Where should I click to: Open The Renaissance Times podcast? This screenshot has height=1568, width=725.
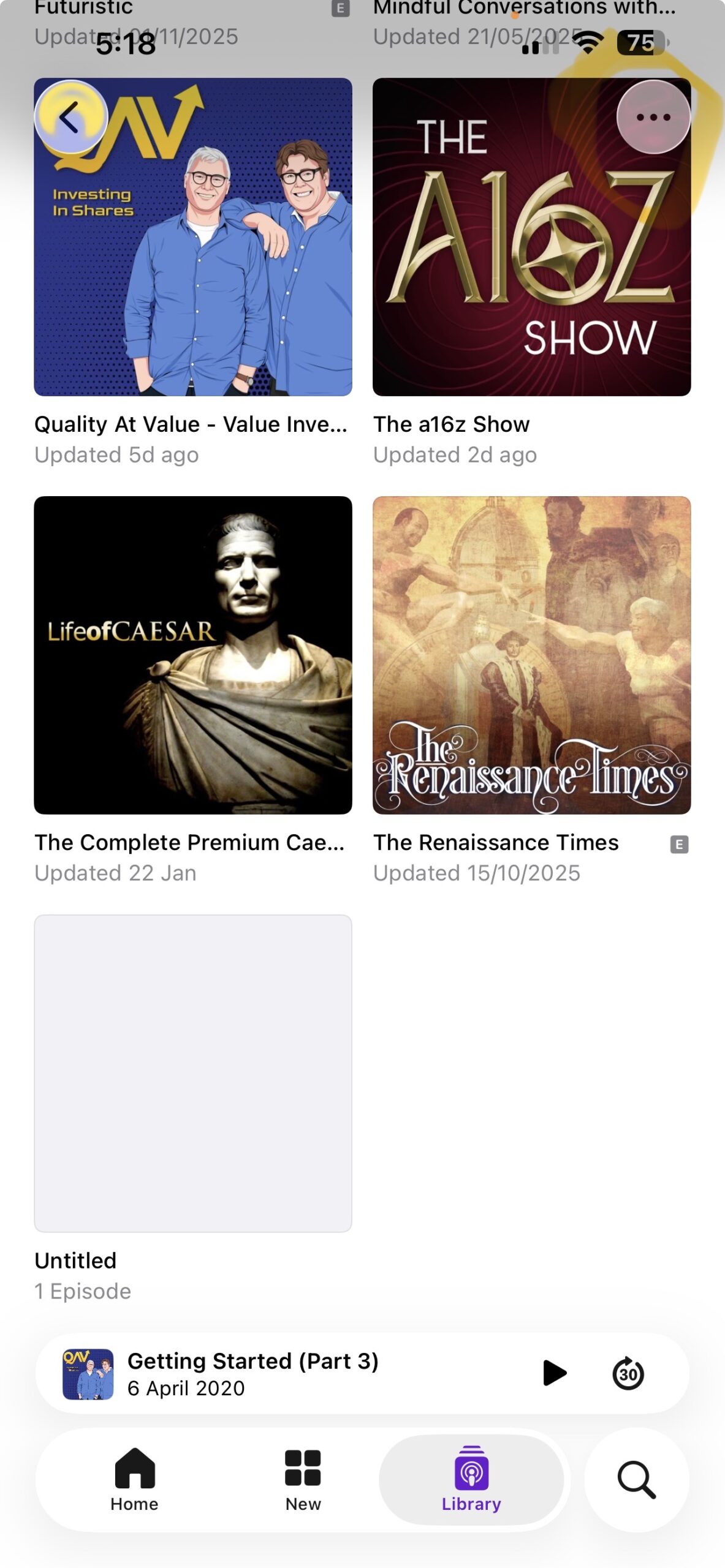531,655
